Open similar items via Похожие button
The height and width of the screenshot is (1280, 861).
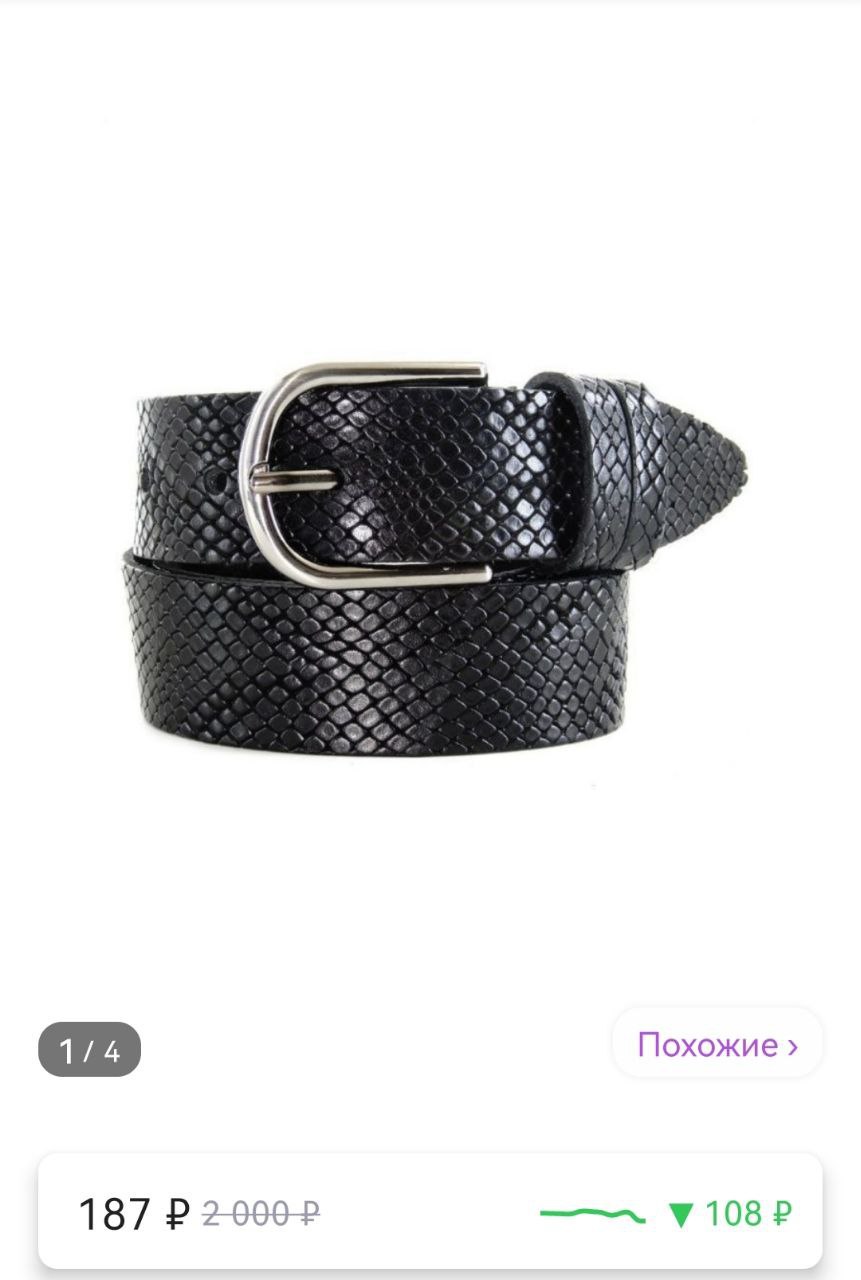click(x=717, y=1045)
